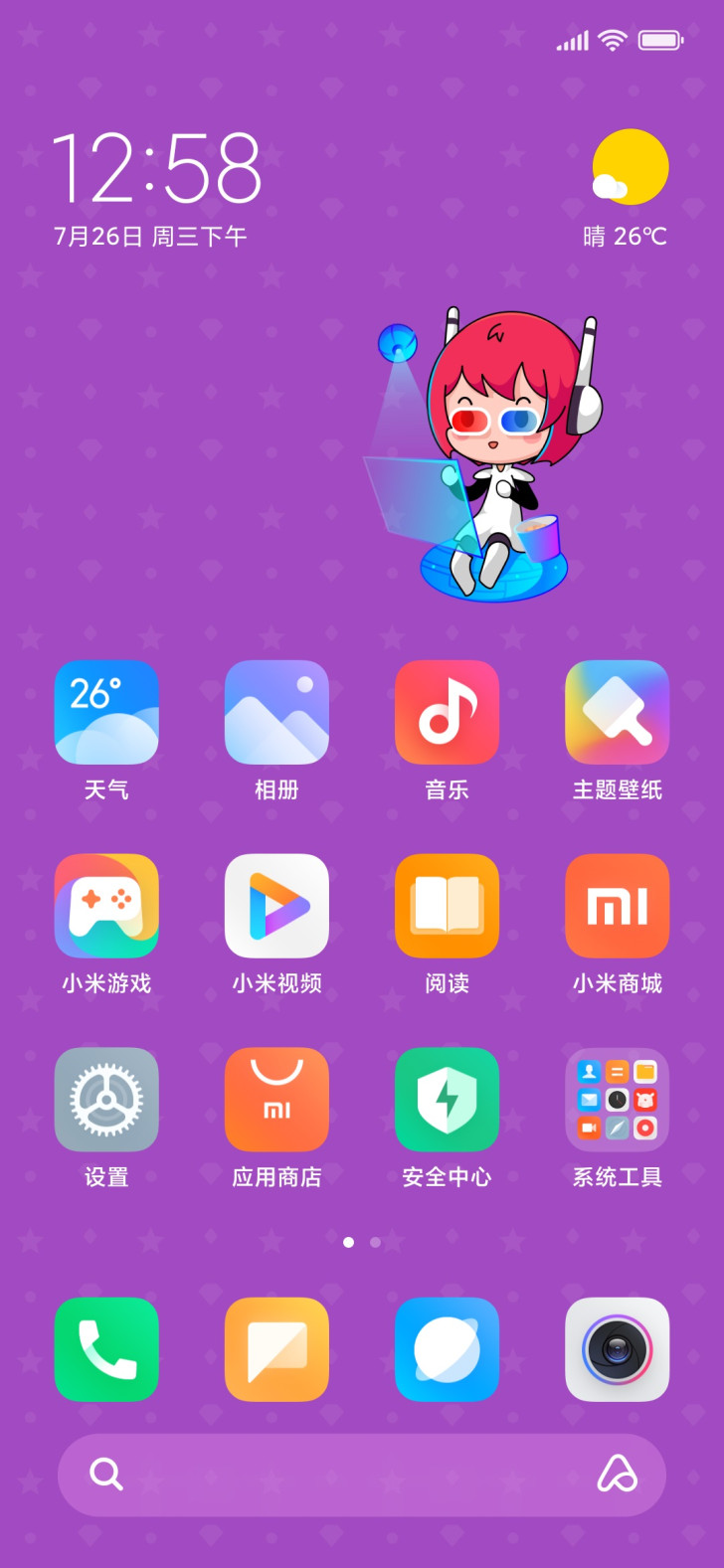Open 设置 (Settings)
This screenshot has width=724, height=1568.
pyautogui.click(x=106, y=1100)
